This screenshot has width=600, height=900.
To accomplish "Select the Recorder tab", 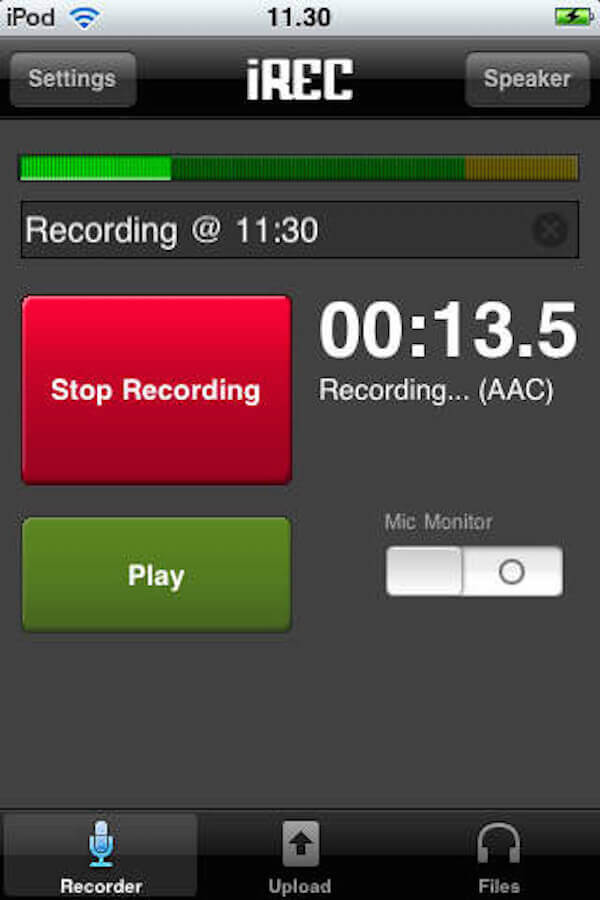I will click(101, 857).
